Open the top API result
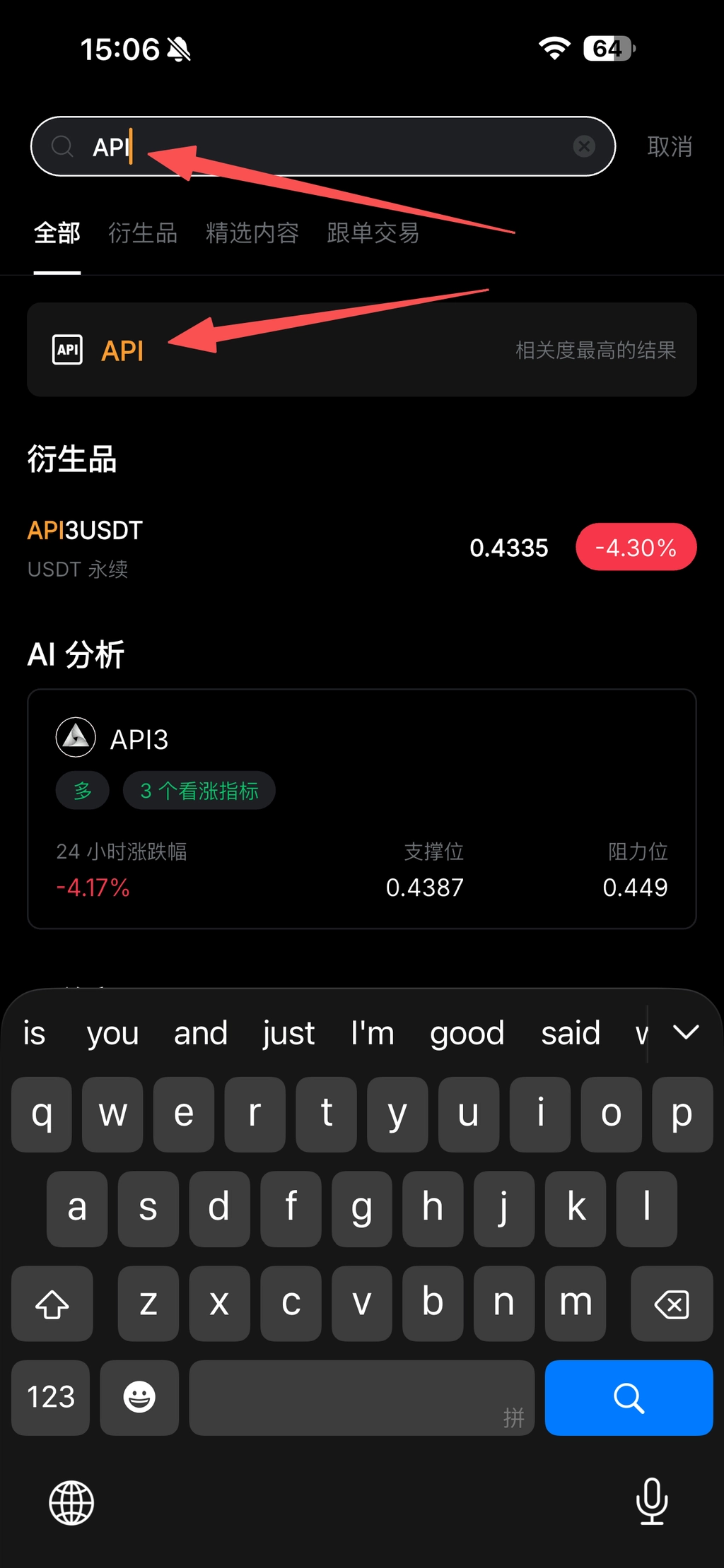 pos(361,350)
